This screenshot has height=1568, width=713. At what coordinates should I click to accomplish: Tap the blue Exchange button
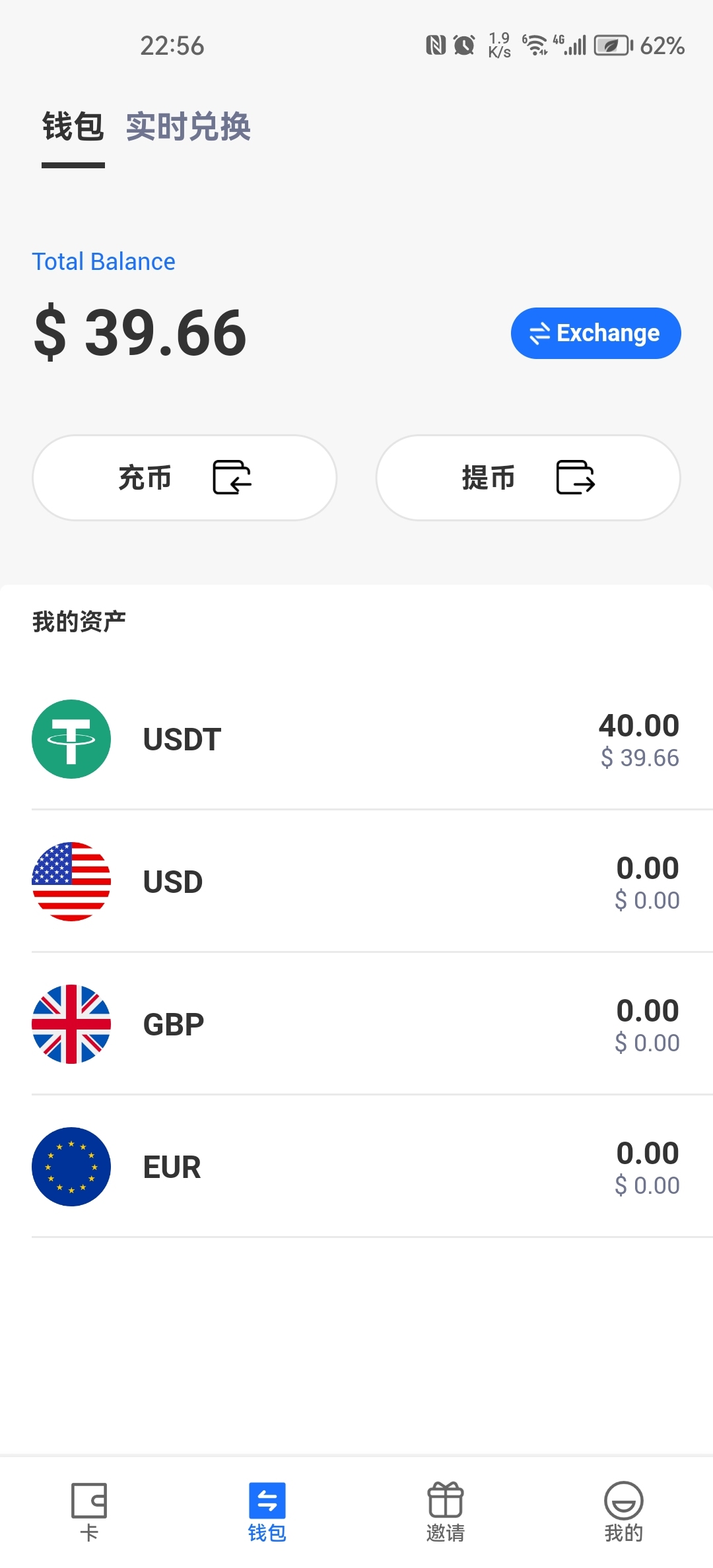pos(595,333)
